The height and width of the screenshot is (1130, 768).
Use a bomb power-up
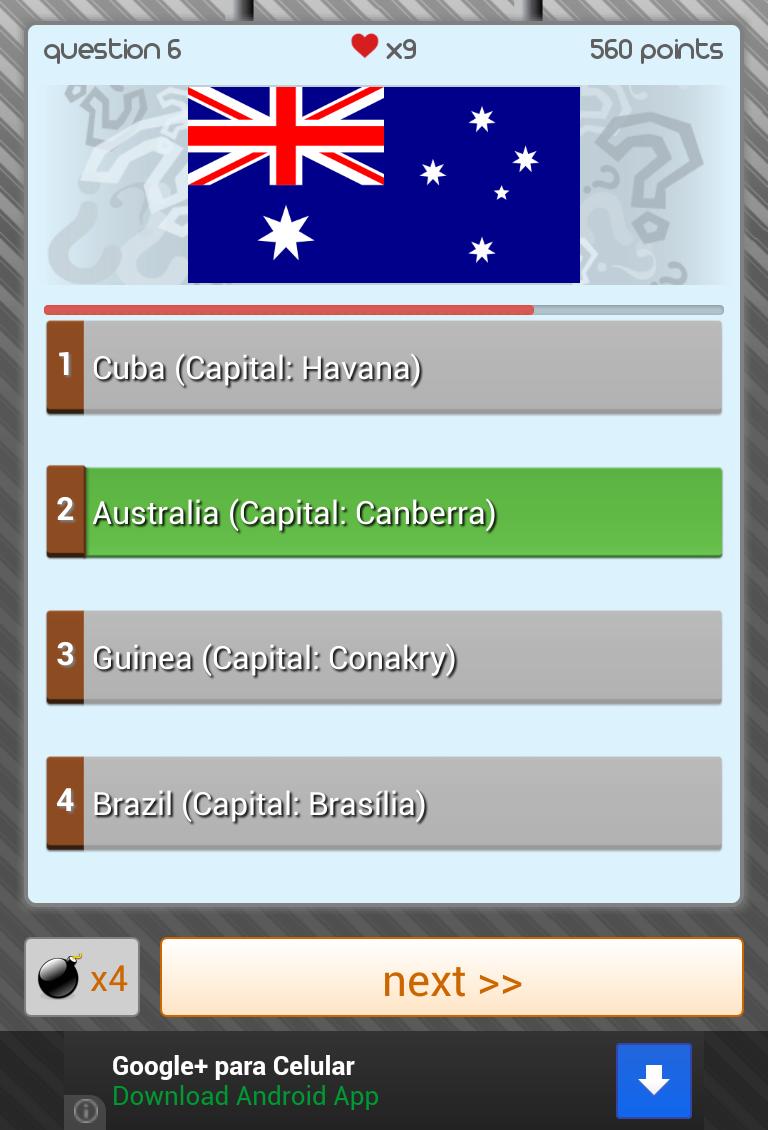pos(82,978)
